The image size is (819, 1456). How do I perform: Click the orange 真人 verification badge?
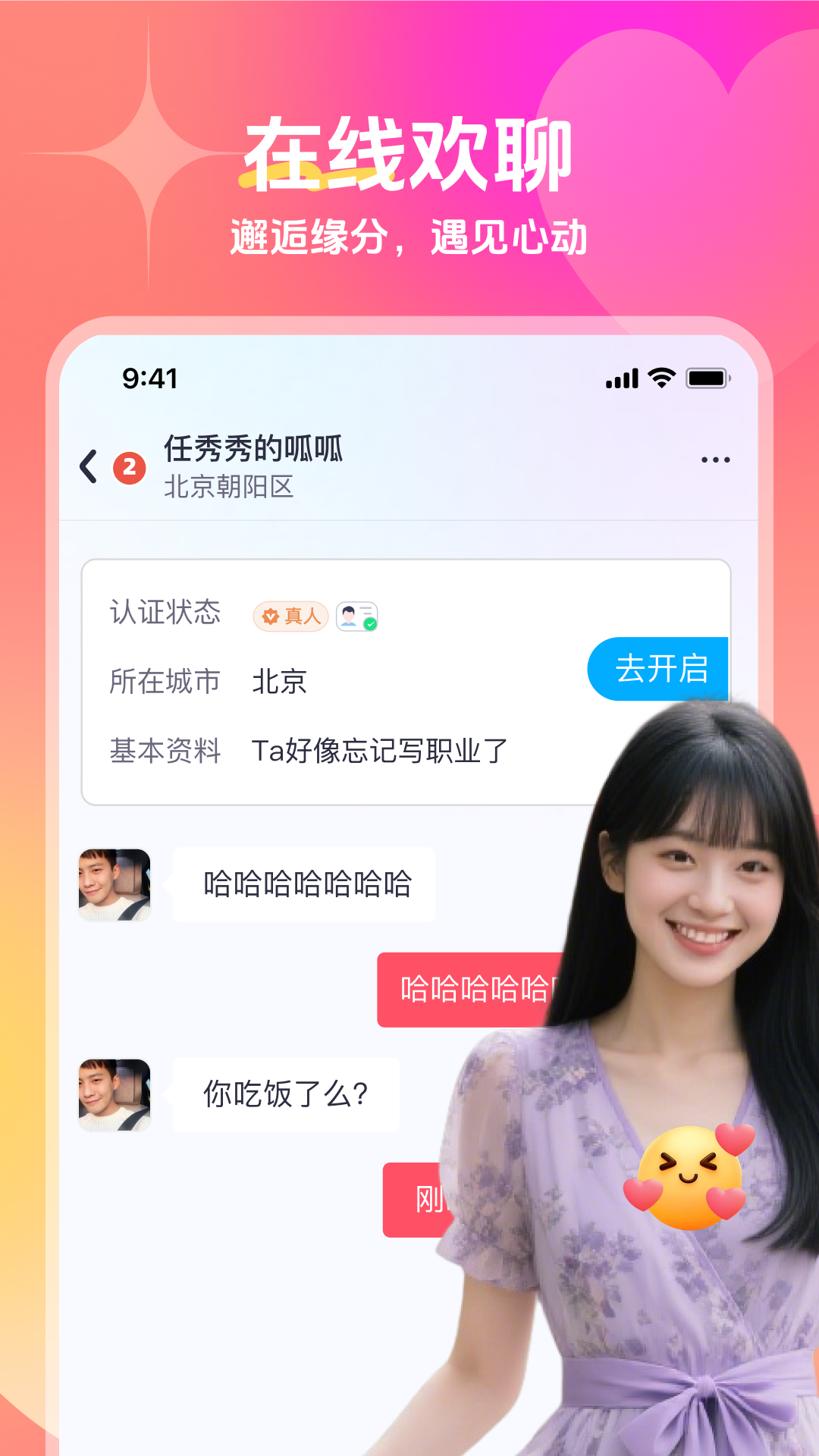tap(291, 617)
